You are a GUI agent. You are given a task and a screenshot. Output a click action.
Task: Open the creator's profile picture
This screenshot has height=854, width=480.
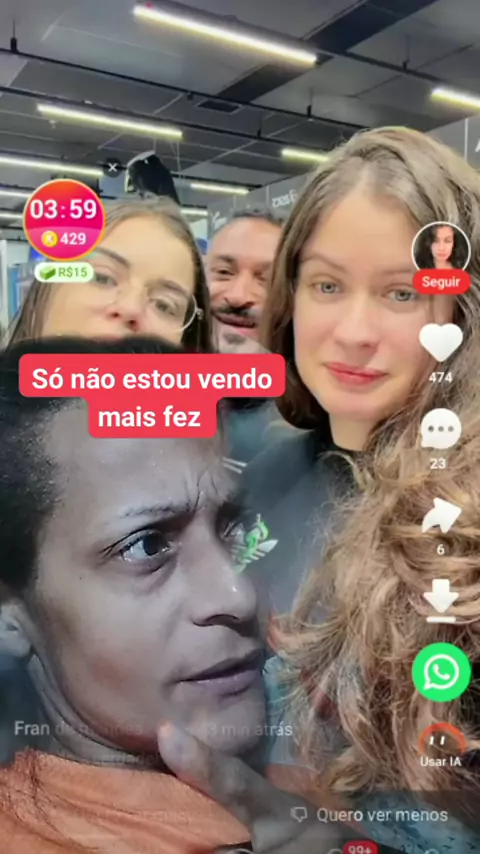click(441, 246)
